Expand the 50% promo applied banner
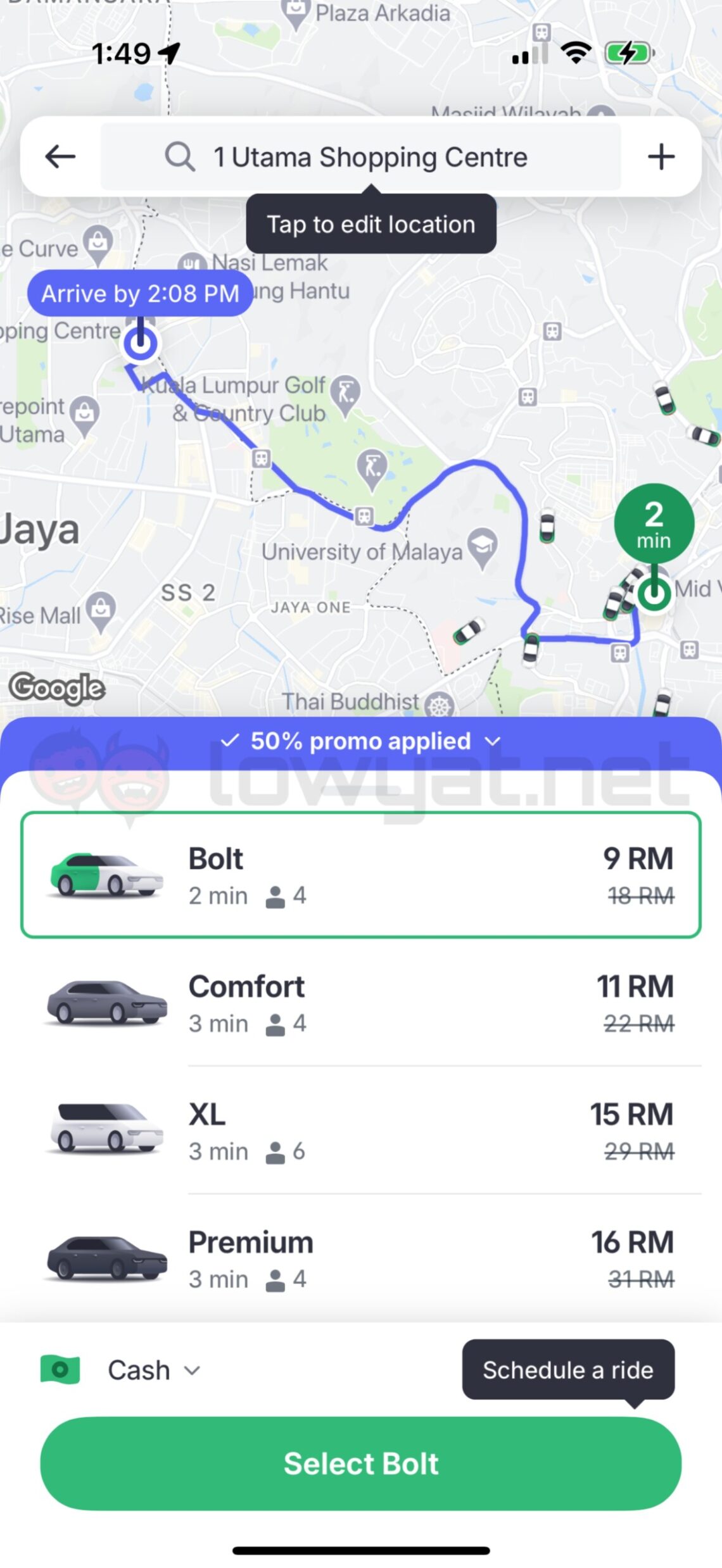722x1568 pixels. (x=361, y=741)
